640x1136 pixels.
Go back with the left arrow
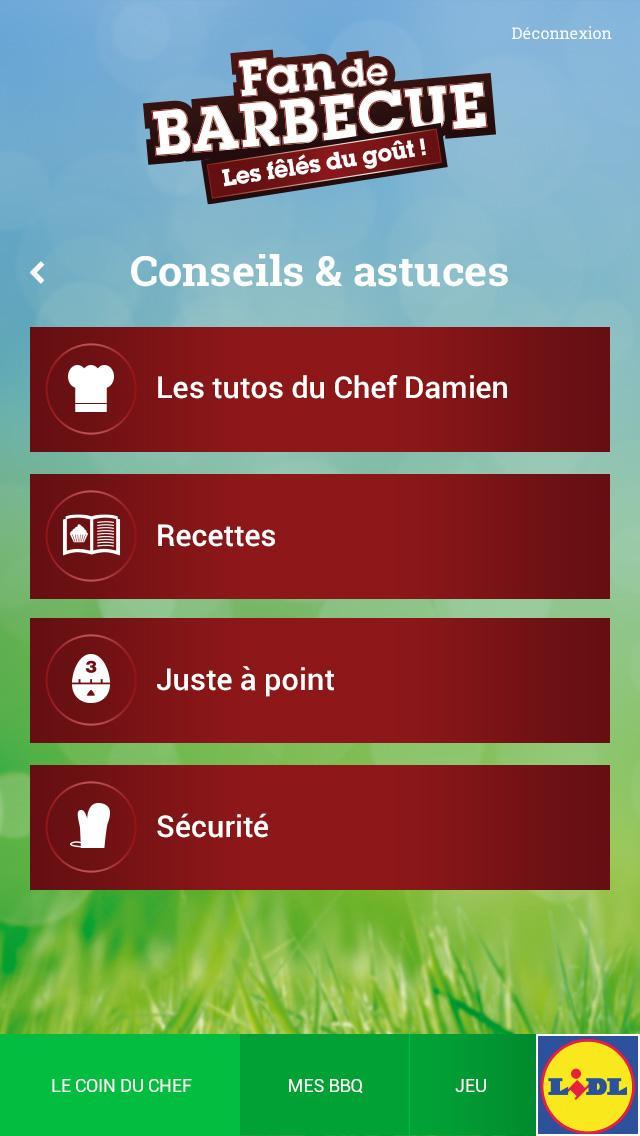click(38, 272)
